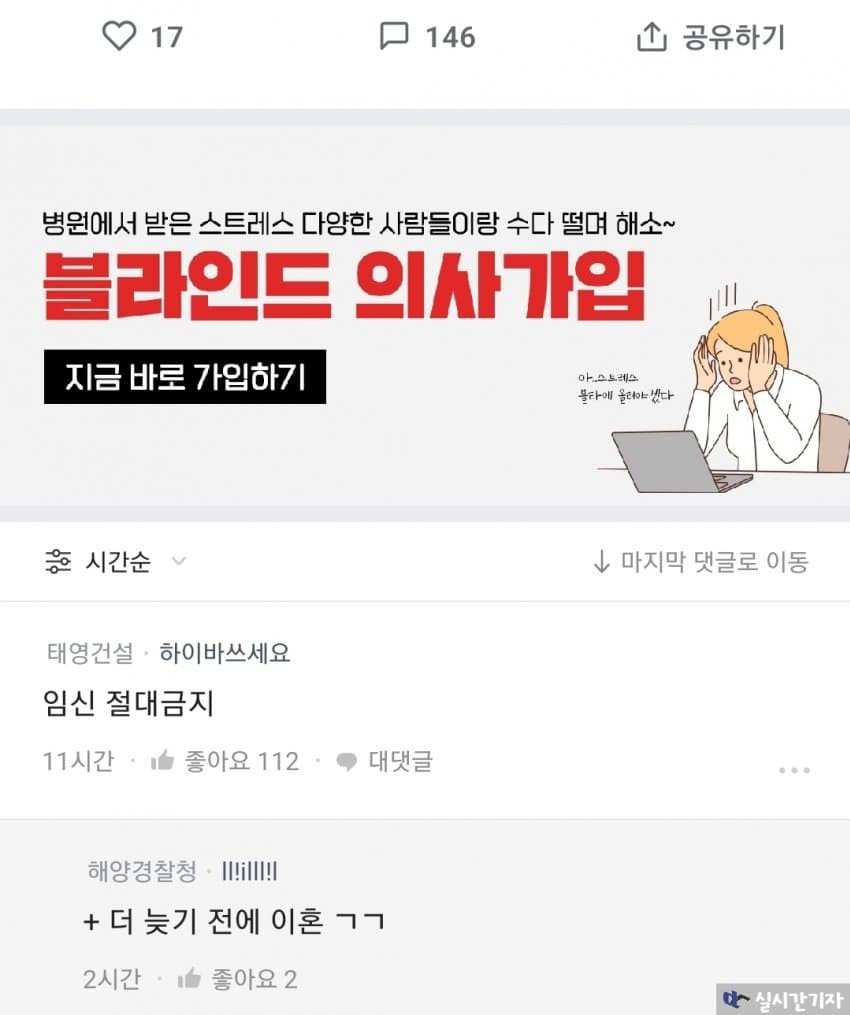Like the 임신 절대금지 comment
Viewport: 850px width, 1015px height.
click(x=224, y=762)
